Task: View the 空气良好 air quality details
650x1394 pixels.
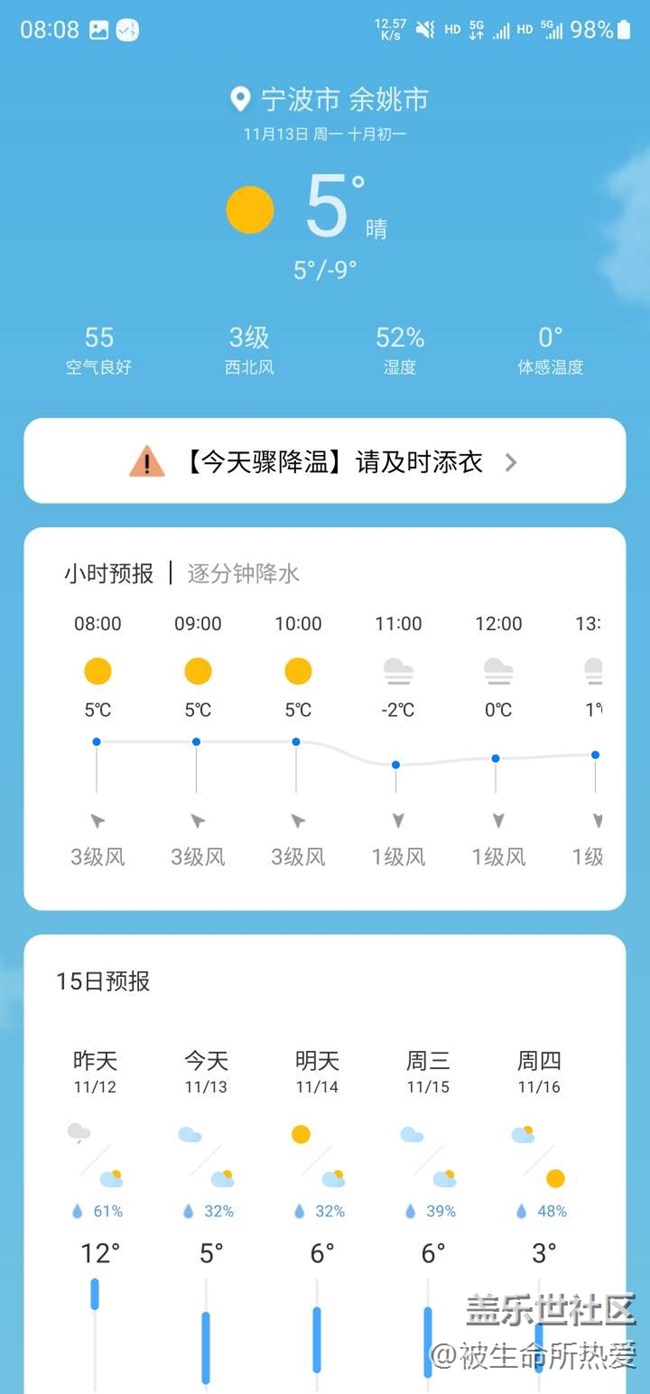Action: (99, 350)
